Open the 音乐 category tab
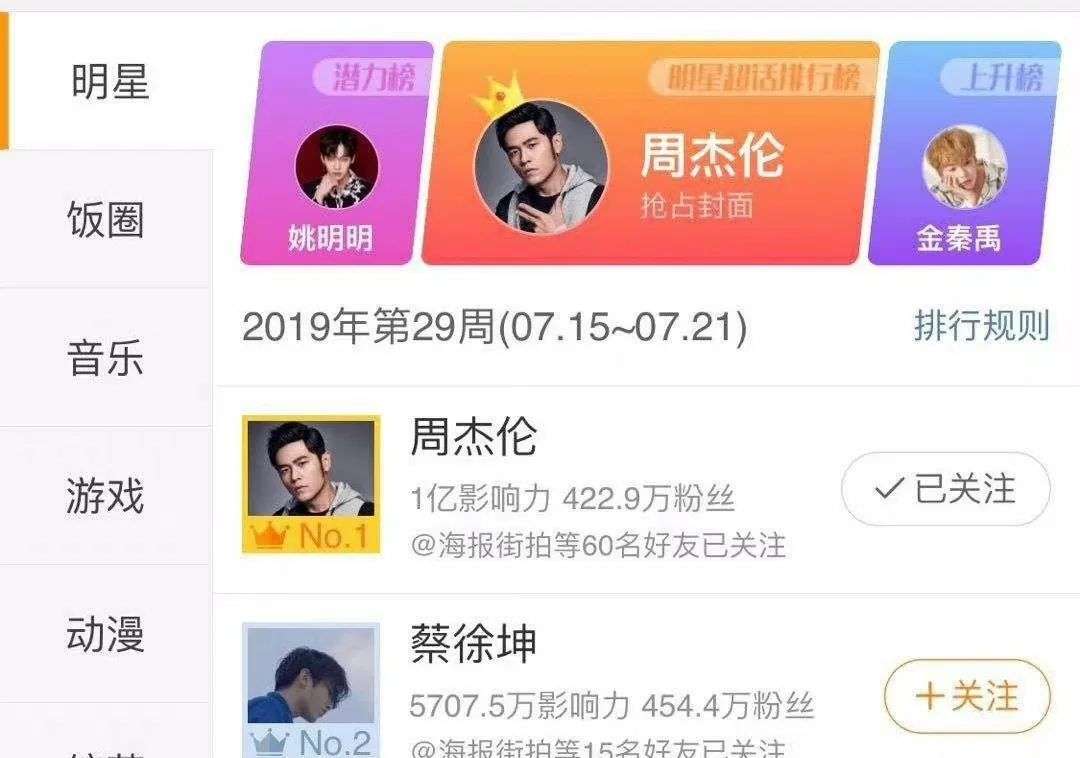The image size is (1080, 758). click(x=106, y=358)
